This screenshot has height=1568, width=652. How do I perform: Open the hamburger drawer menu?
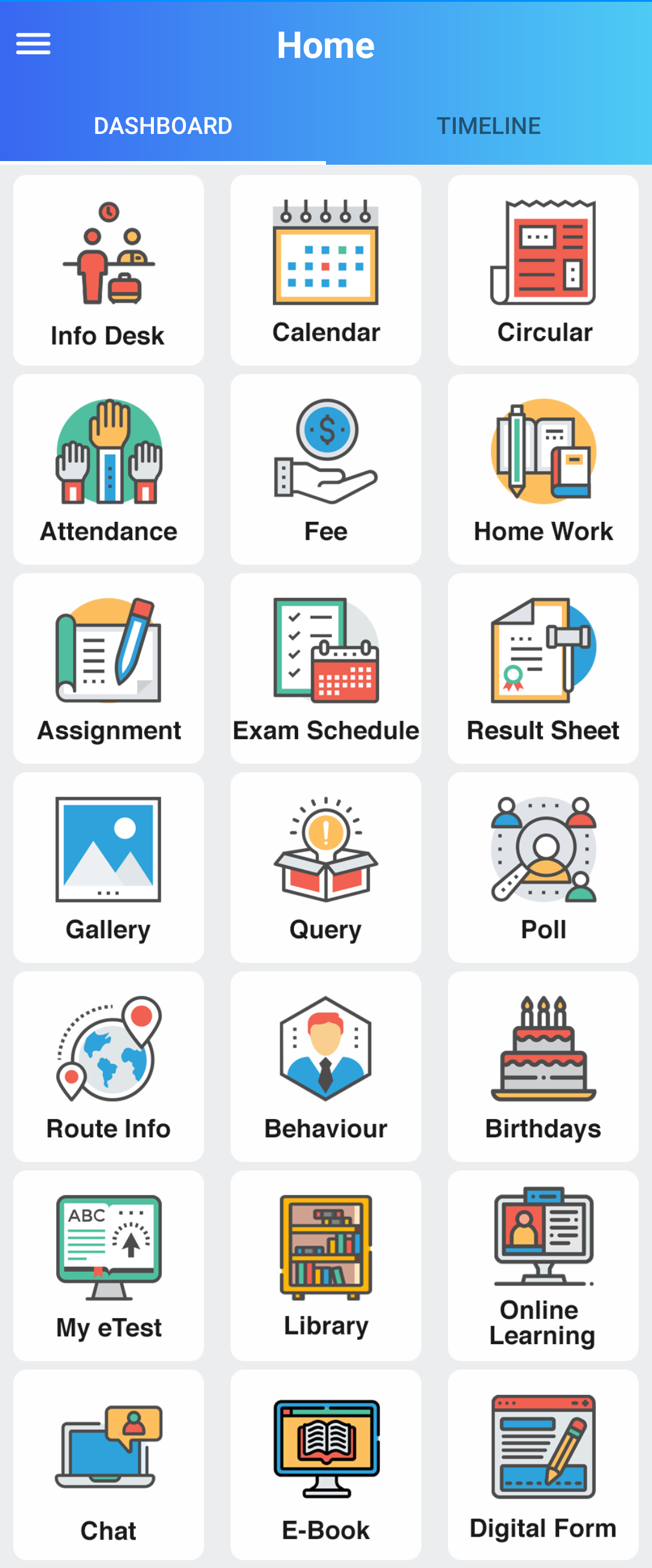(33, 44)
